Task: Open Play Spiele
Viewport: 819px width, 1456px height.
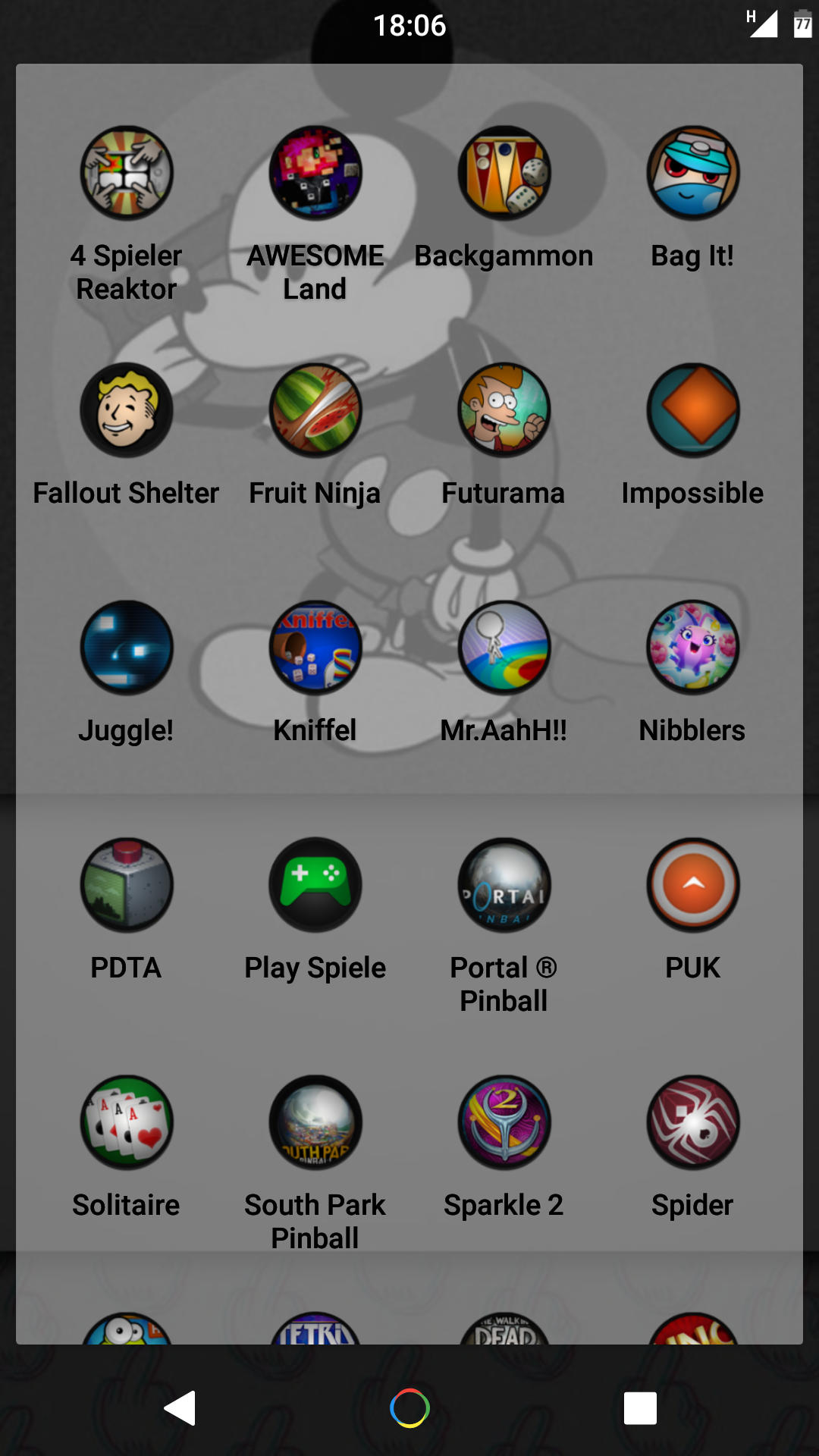Action: [x=315, y=885]
